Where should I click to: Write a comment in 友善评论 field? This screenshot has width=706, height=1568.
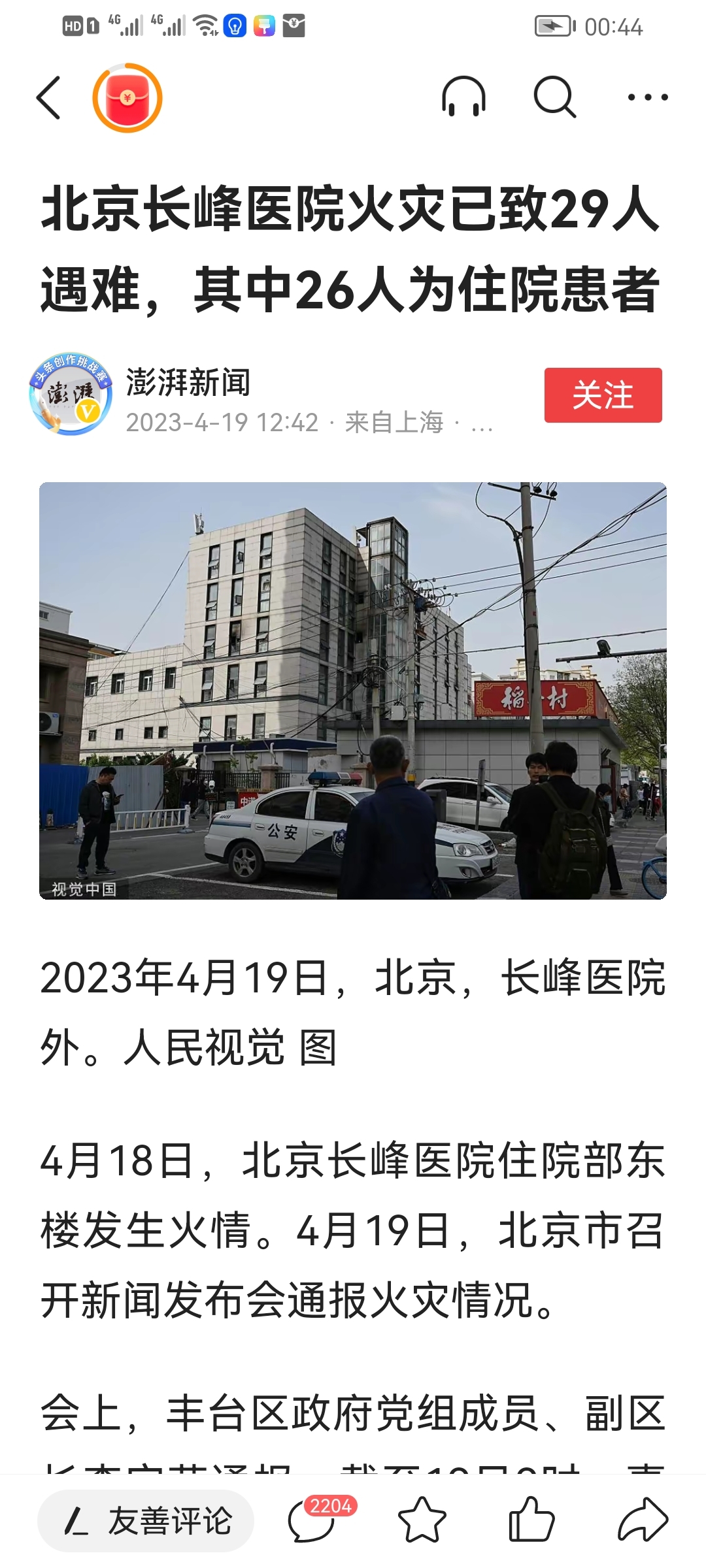pos(146,1521)
